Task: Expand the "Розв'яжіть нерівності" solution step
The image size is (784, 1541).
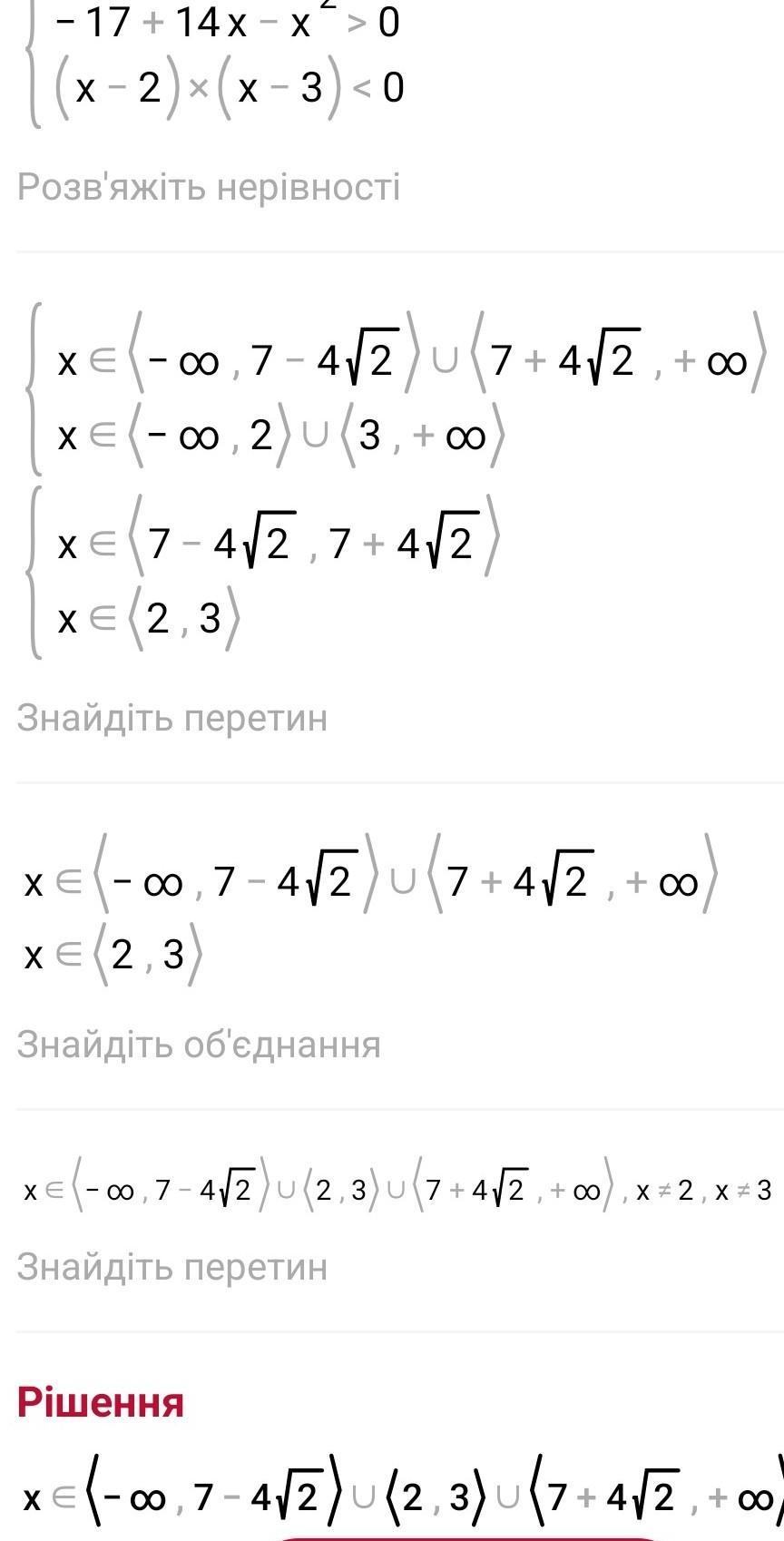Action: click(209, 187)
